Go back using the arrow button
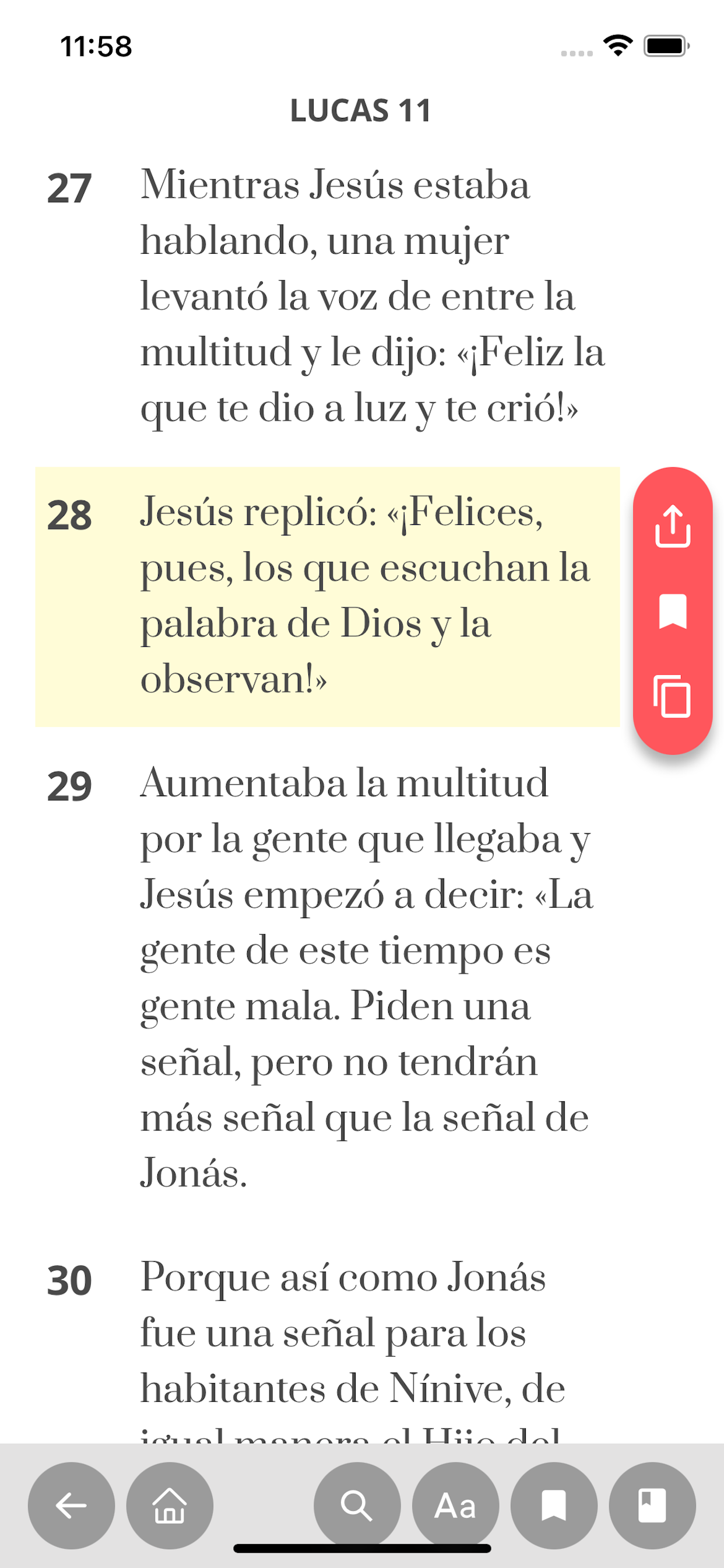The width and height of the screenshot is (724, 1568). click(x=71, y=1506)
